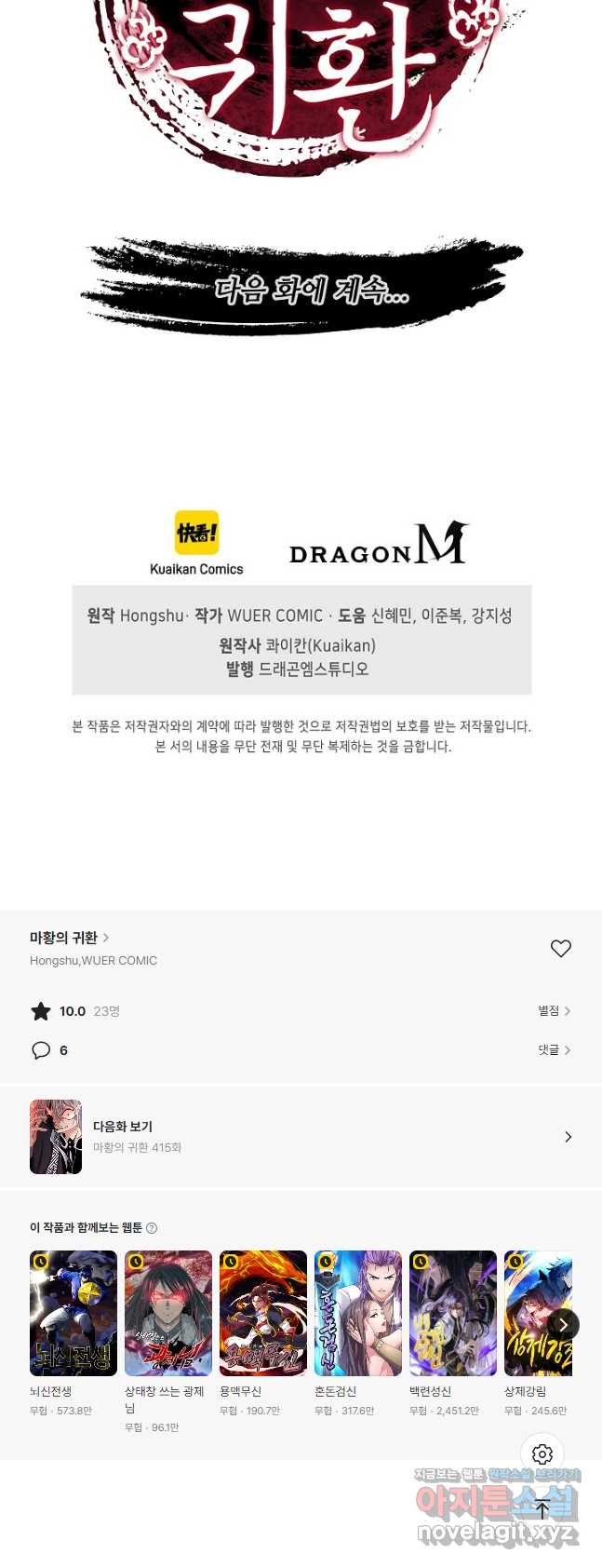The height and width of the screenshot is (1568, 602).
Task: Open viewer settings gear icon
Action: [x=542, y=1453]
